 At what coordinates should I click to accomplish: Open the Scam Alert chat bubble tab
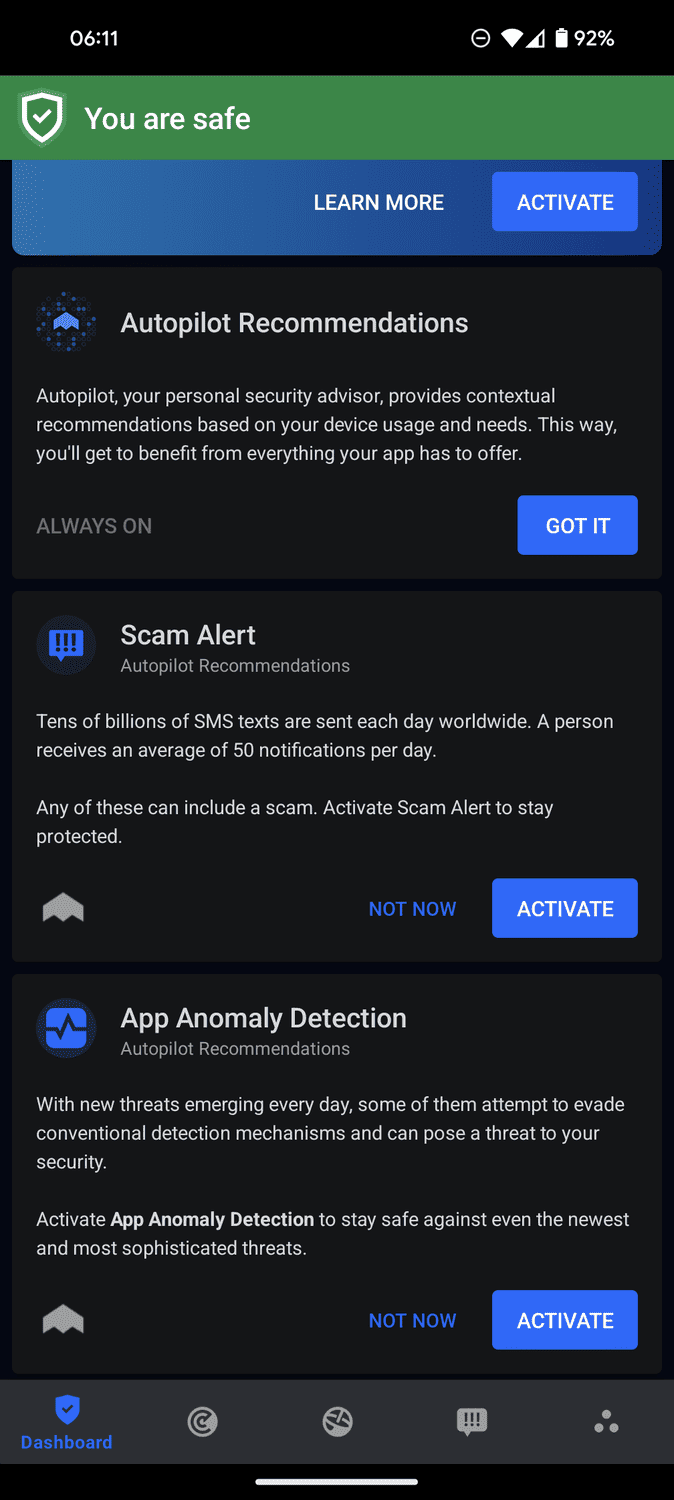tap(471, 1422)
